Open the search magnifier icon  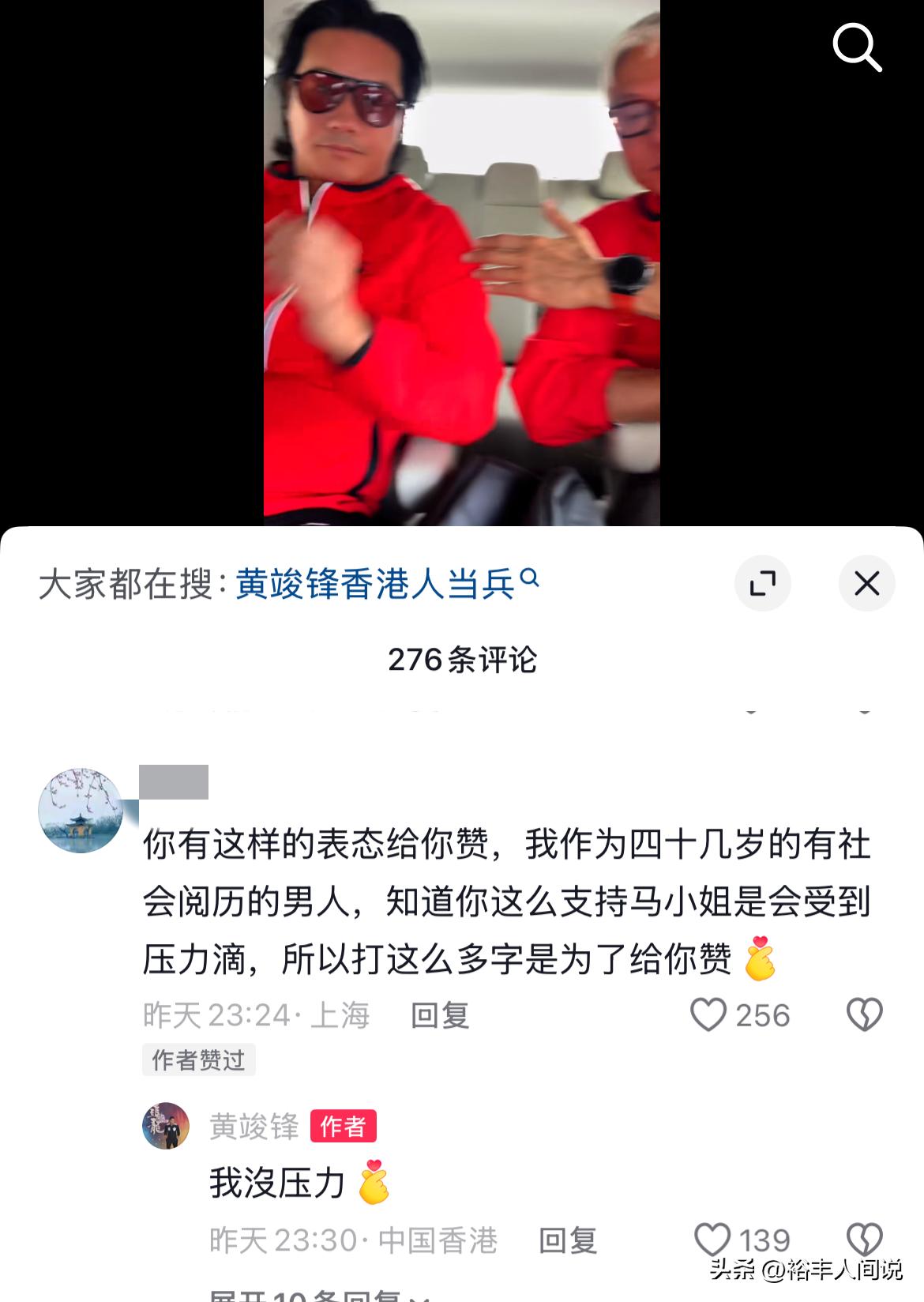pyautogui.click(x=857, y=47)
